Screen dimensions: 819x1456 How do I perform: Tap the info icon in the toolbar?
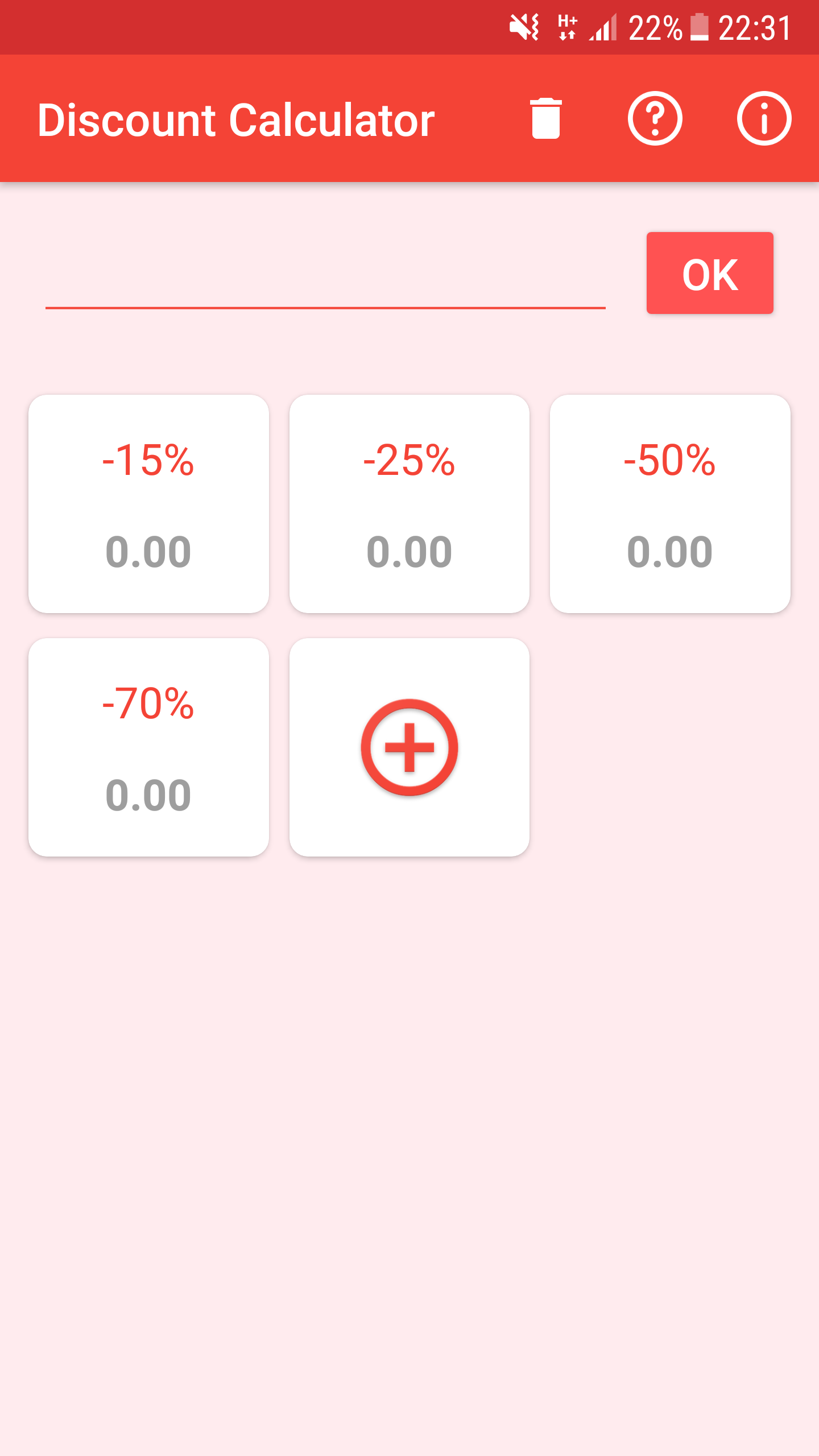pos(764,119)
